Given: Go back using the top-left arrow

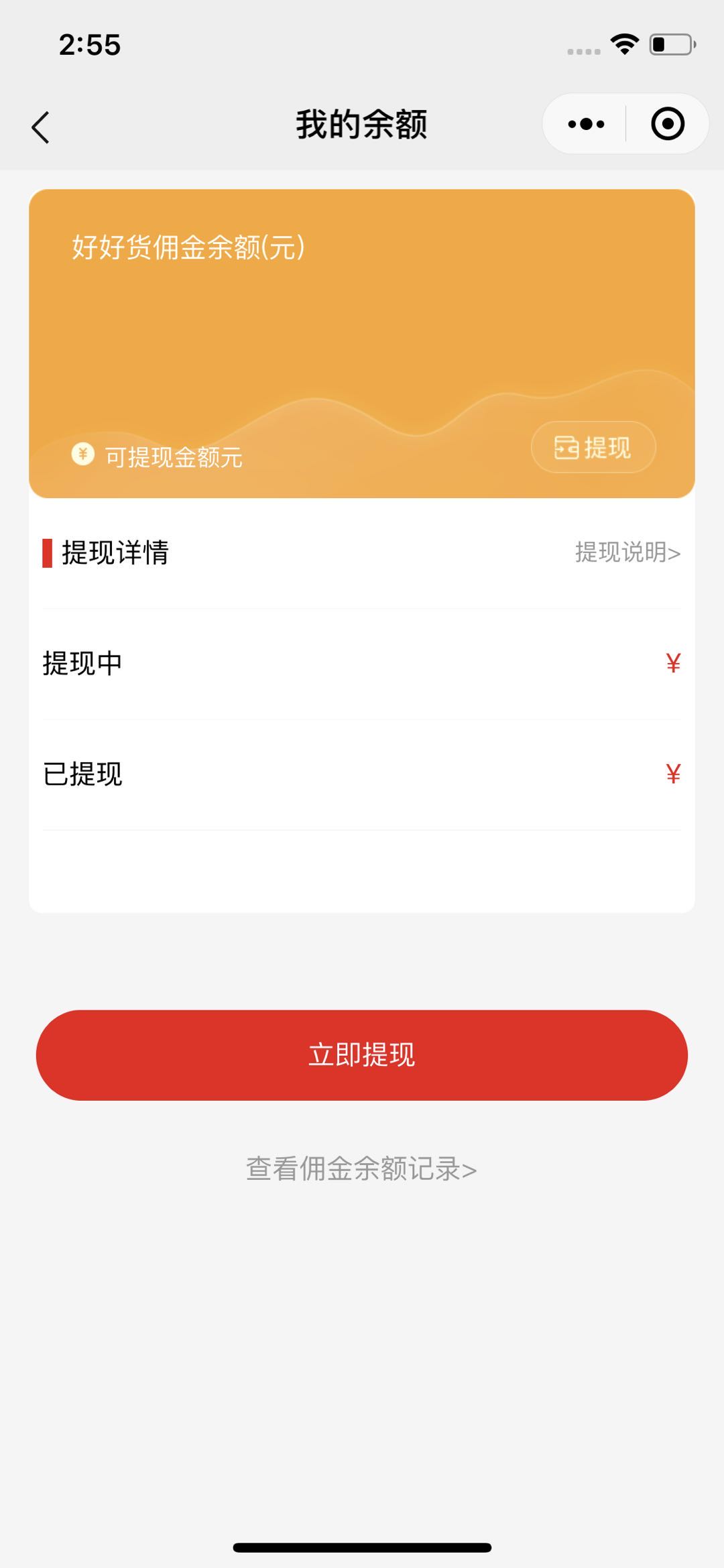Looking at the screenshot, I should (x=41, y=127).
